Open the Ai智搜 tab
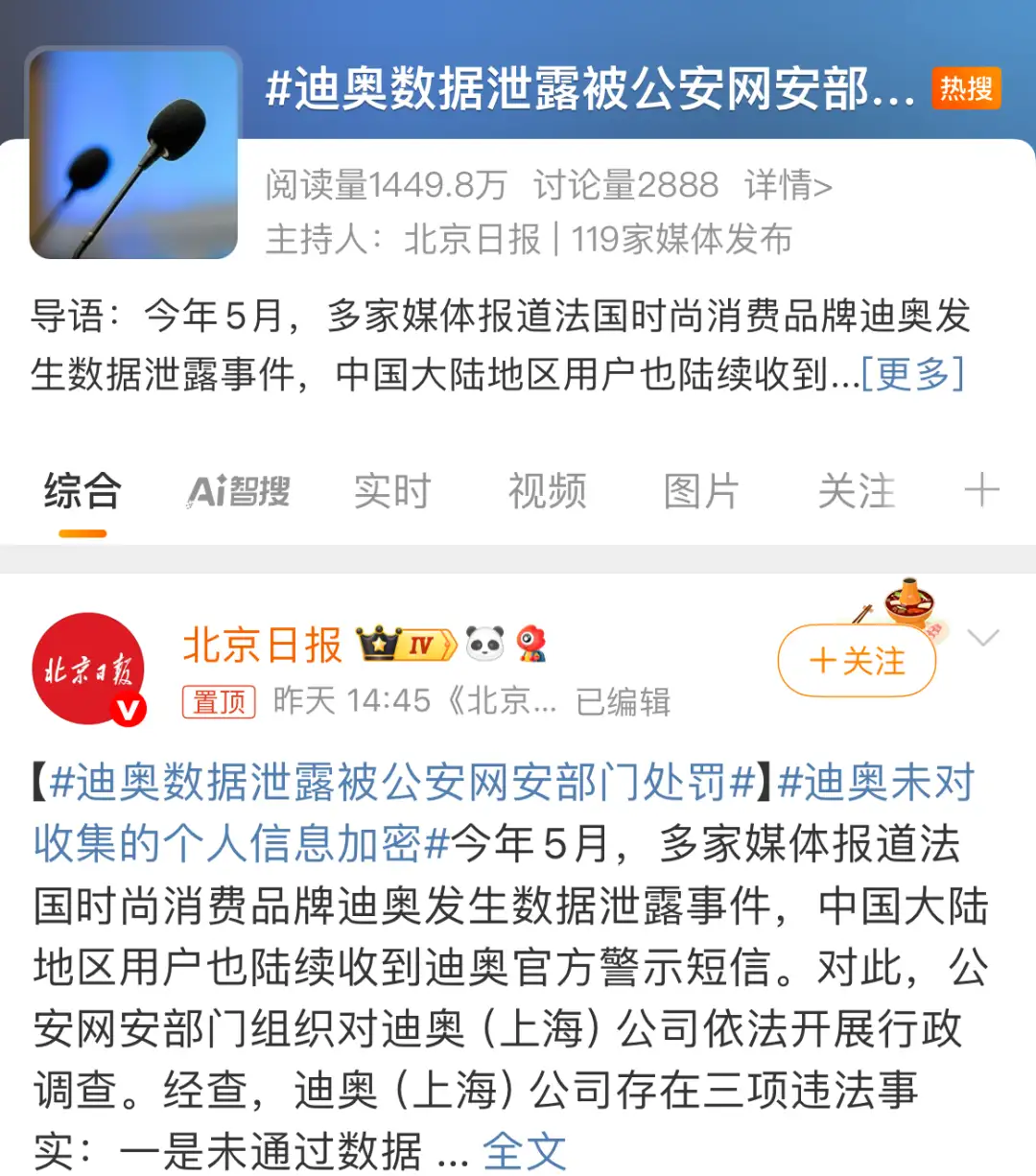The image size is (1036, 1176). [x=239, y=491]
